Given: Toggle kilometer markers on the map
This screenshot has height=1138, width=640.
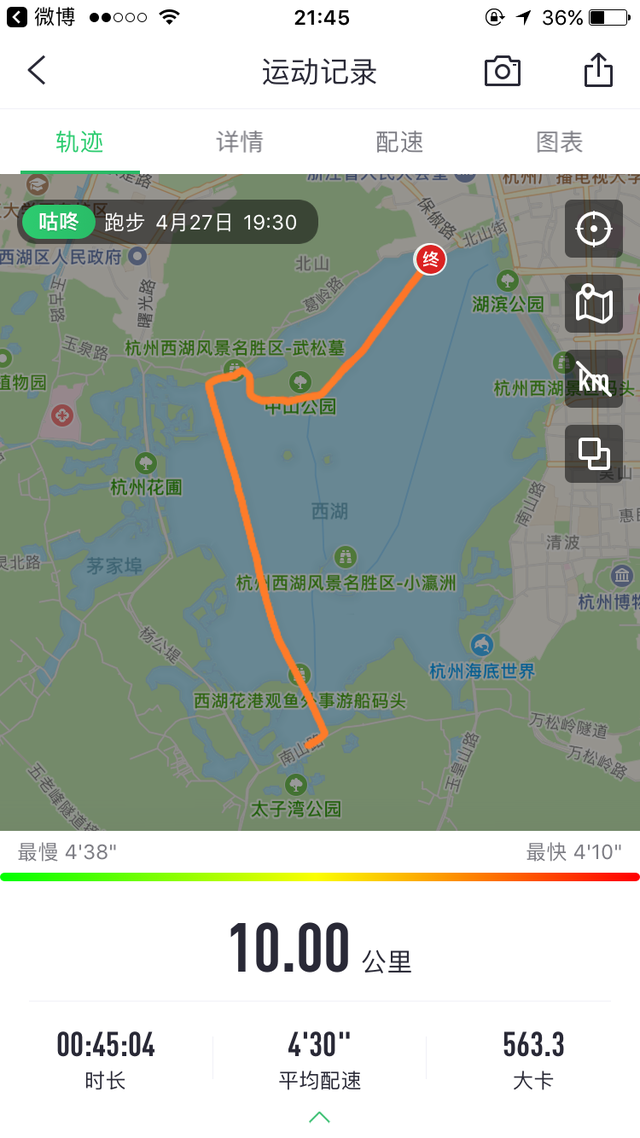Looking at the screenshot, I should tap(593, 379).
